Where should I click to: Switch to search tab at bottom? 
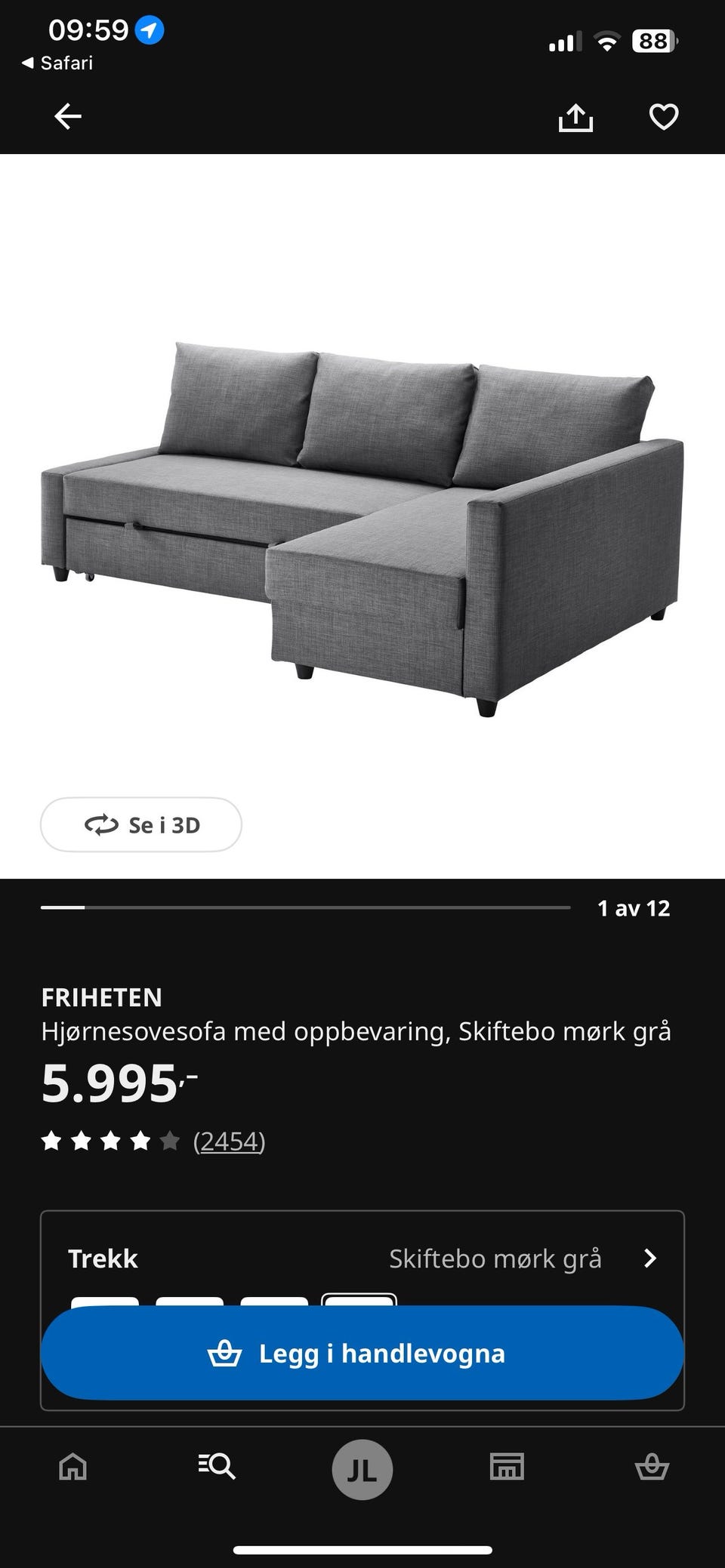pos(217,1468)
